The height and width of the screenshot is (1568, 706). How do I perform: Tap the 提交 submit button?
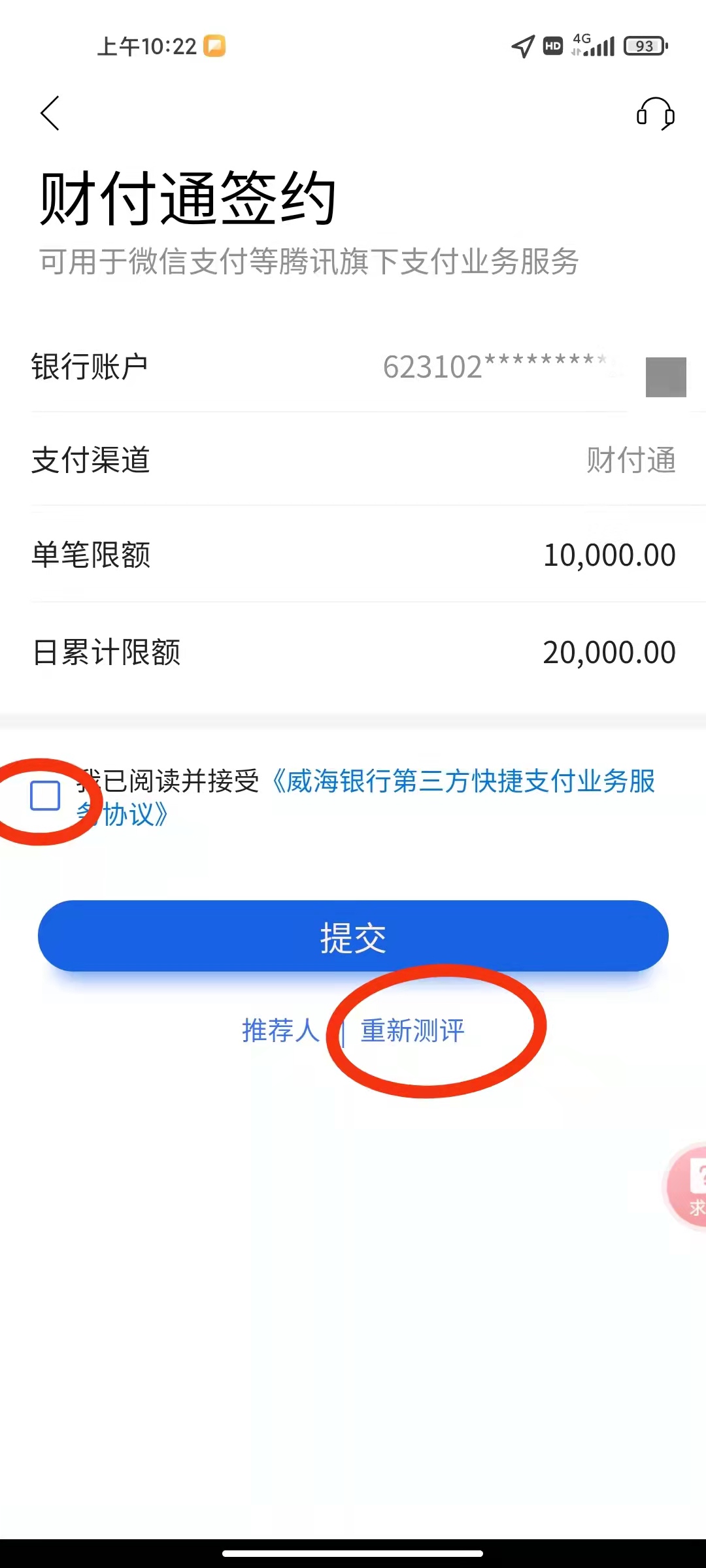coord(353,936)
